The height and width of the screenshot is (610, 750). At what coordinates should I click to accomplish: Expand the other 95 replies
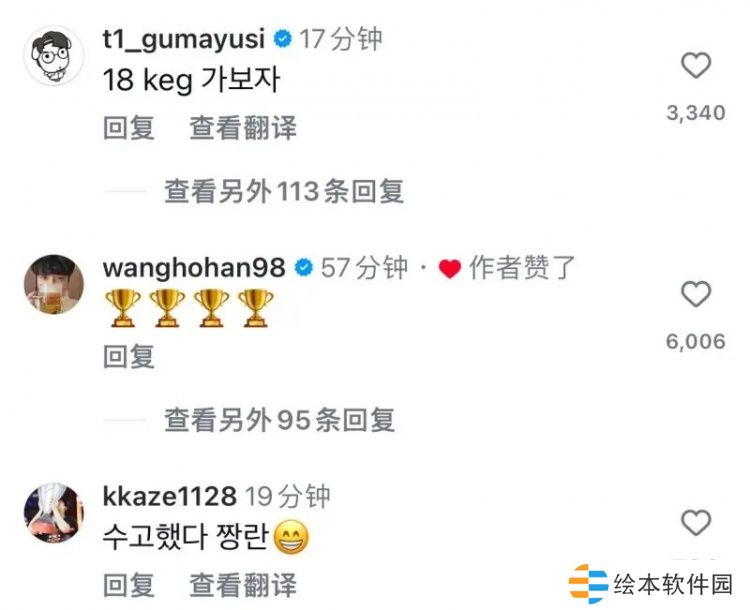point(279,419)
